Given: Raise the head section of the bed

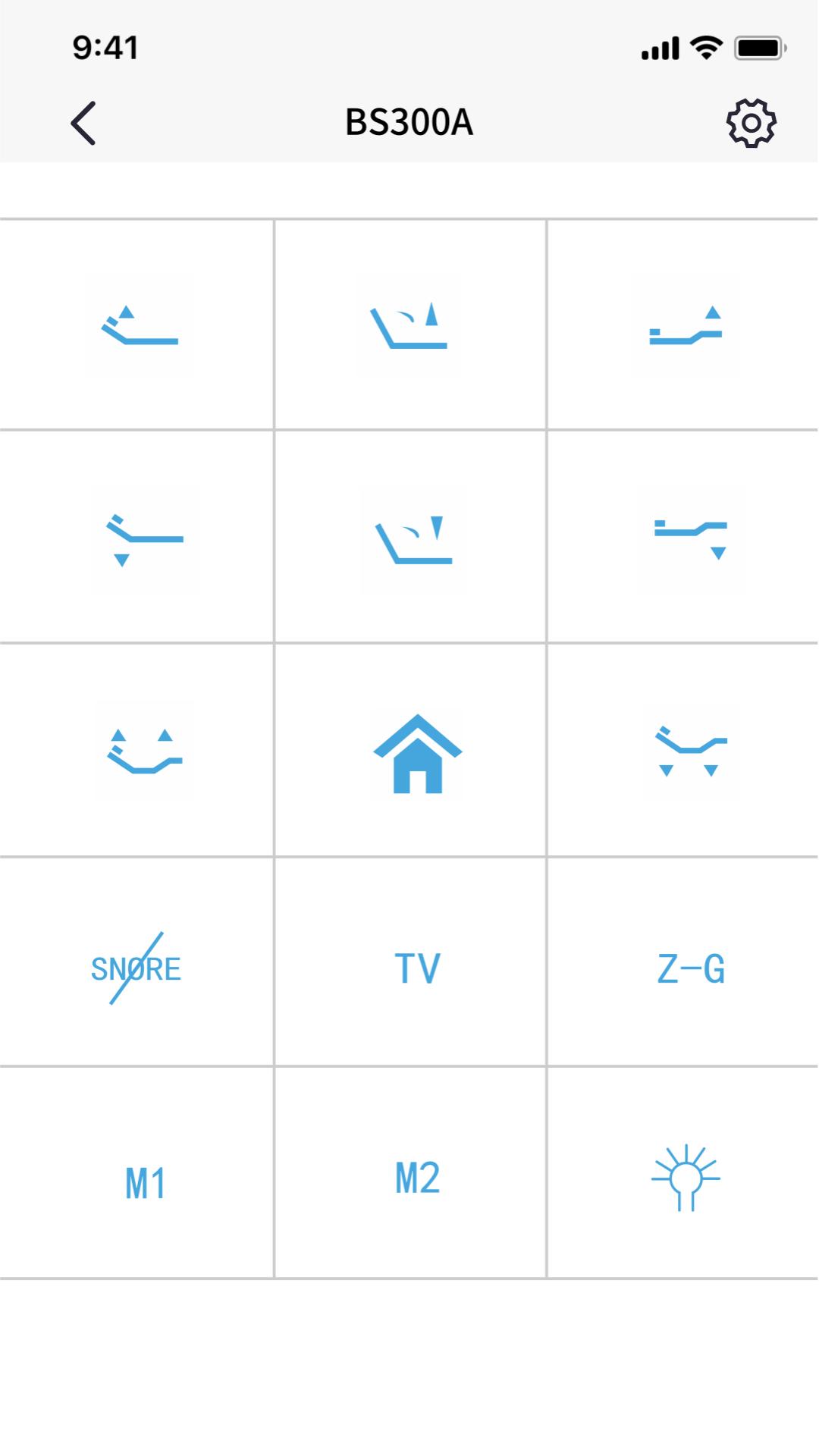Looking at the screenshot, I should point(138,326).
